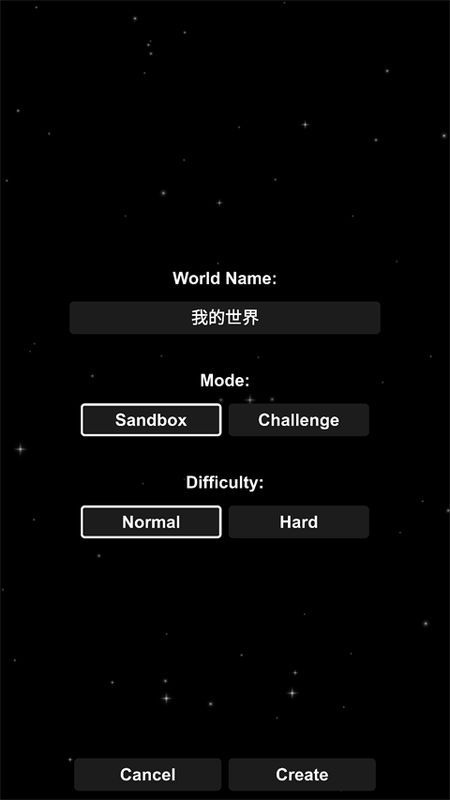The width and height of the screenshot is (450, 800).
Task: Cancel world creation
Action: pyautogui.click(x=148, y=774)
